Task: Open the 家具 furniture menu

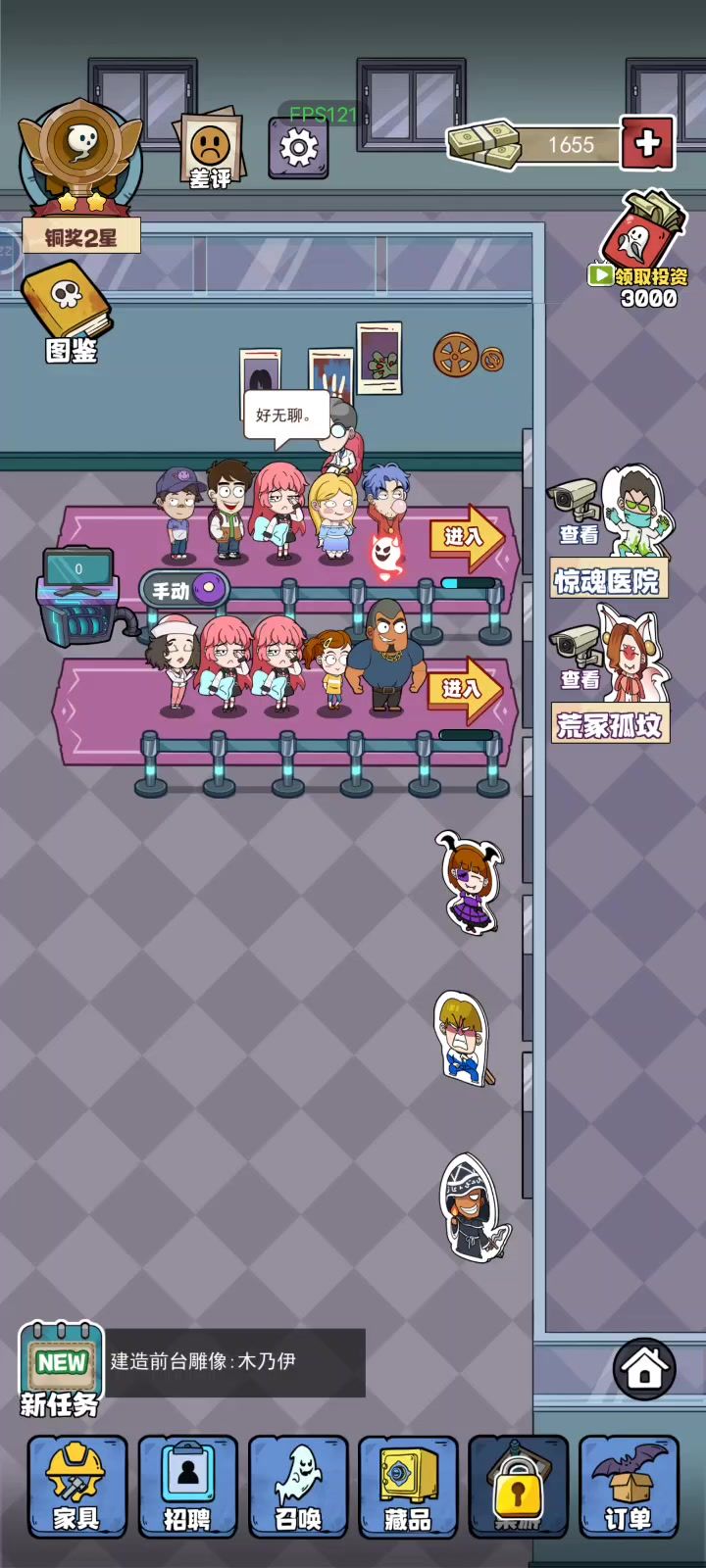Action: pos(76,1486)
